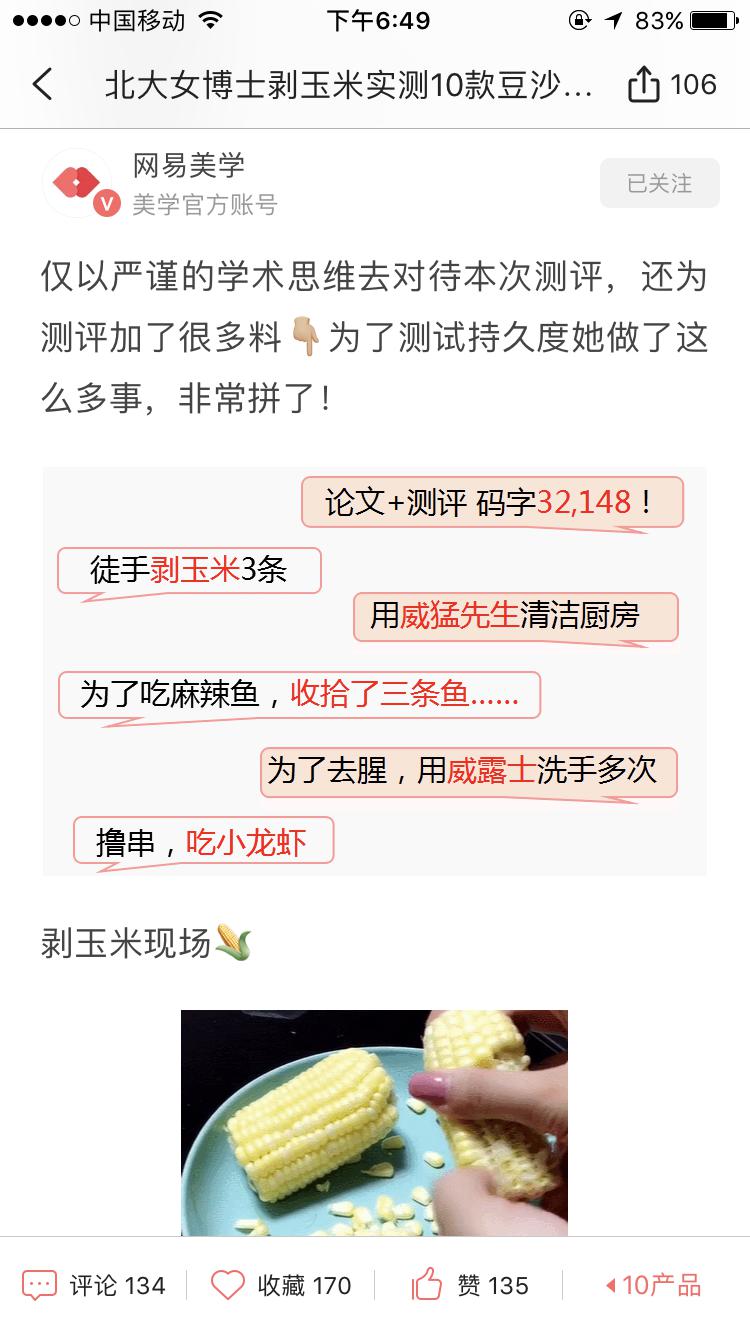Open the 评论 134 comments
The height and width of the screenshot is (1334, 750).
pos(94,1285)
